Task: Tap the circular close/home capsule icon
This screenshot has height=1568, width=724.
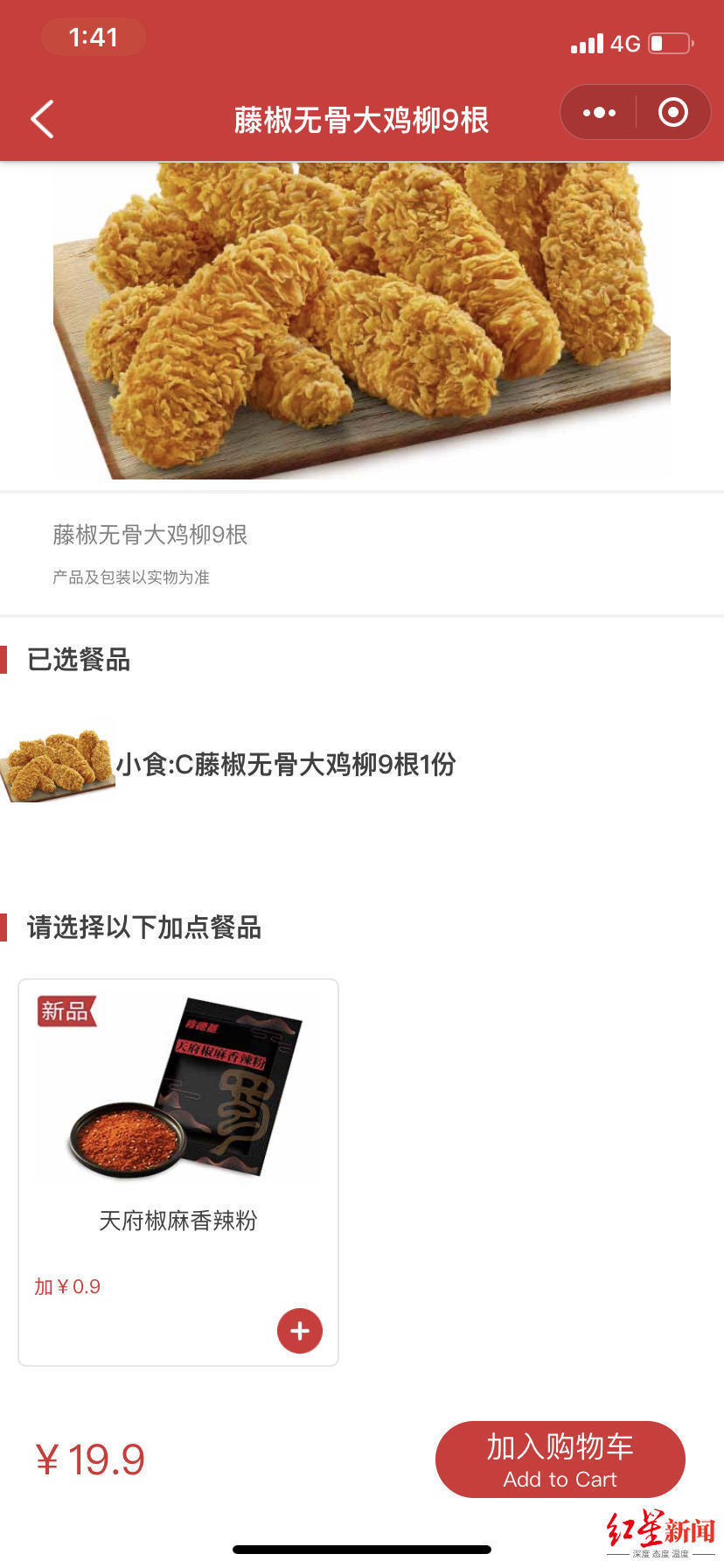Action: coord(672,112)
